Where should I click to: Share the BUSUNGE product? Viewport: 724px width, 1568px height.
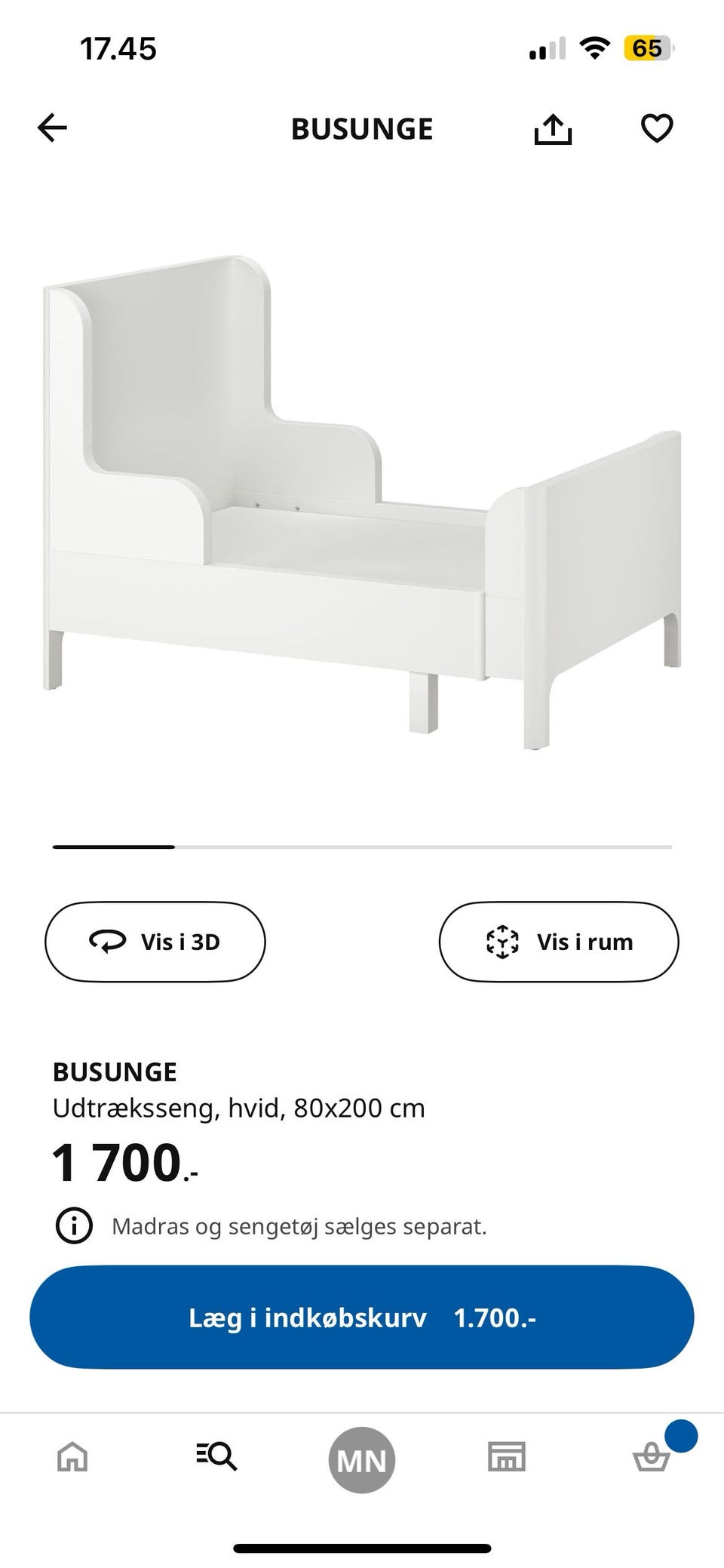553,129
